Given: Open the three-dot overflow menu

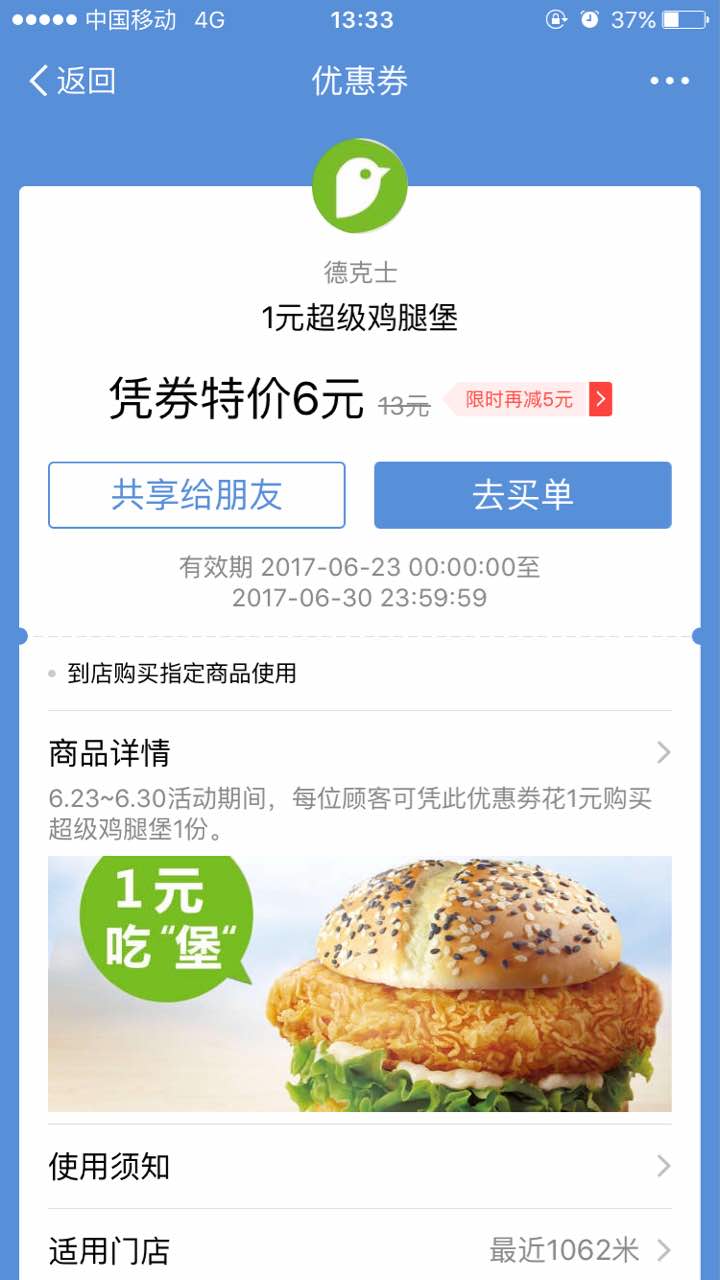Looking at the screenshot, I should coord(669,81).
